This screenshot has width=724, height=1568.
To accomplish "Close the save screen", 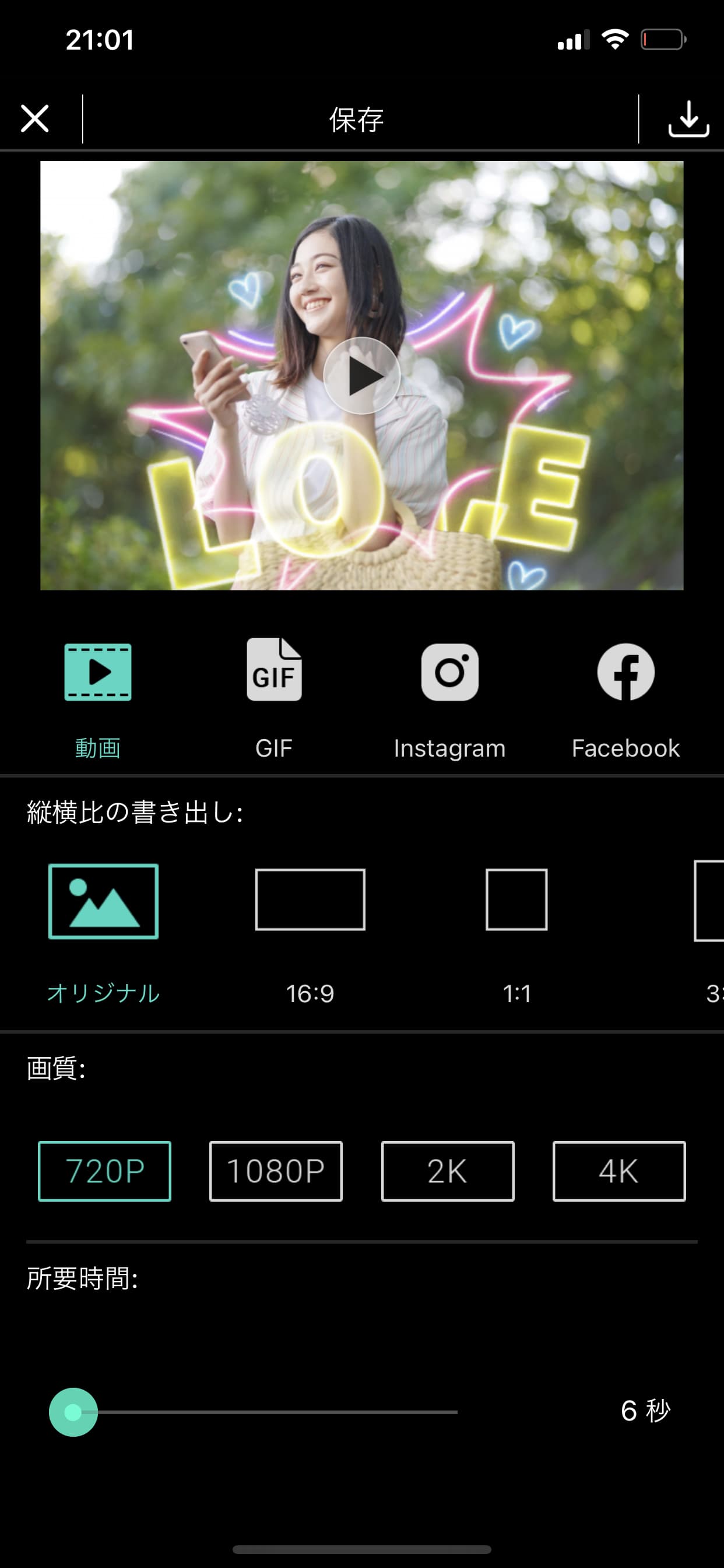I will (34, 118).
